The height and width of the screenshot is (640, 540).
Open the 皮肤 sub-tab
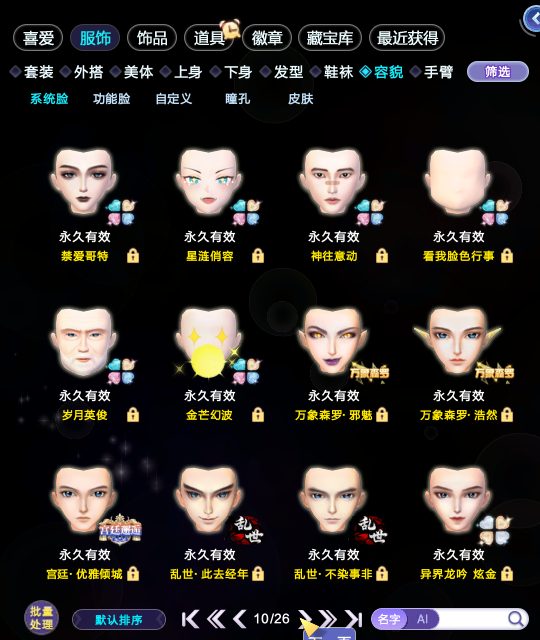click(301, 99)
